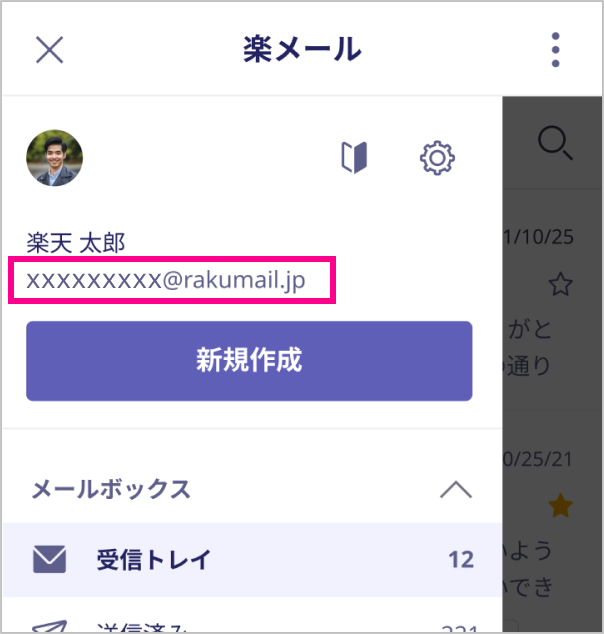
Task: Tap the search magnifier icon
Action: coord(555,145)
